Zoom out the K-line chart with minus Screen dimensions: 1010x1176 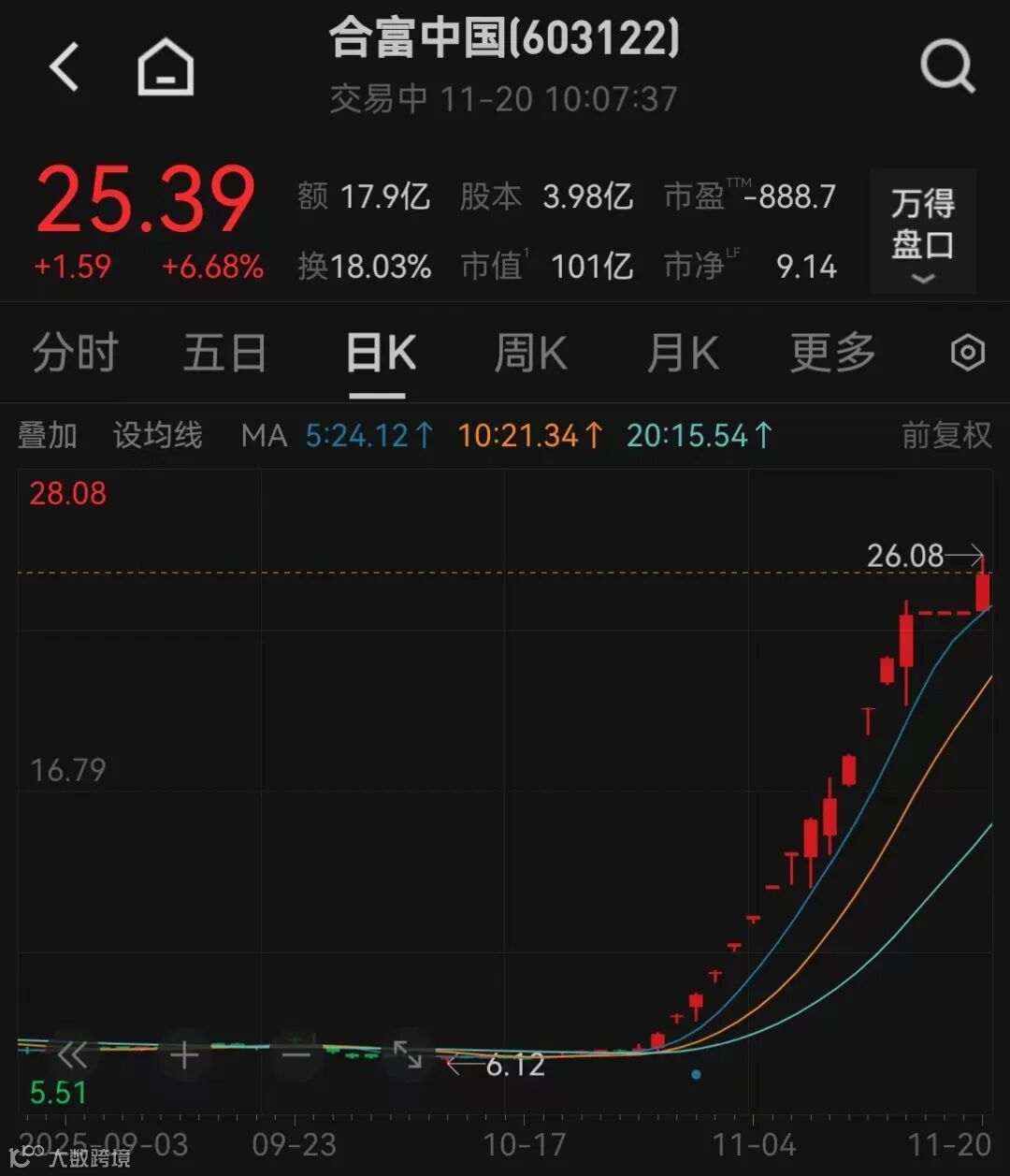point(296,1056)
